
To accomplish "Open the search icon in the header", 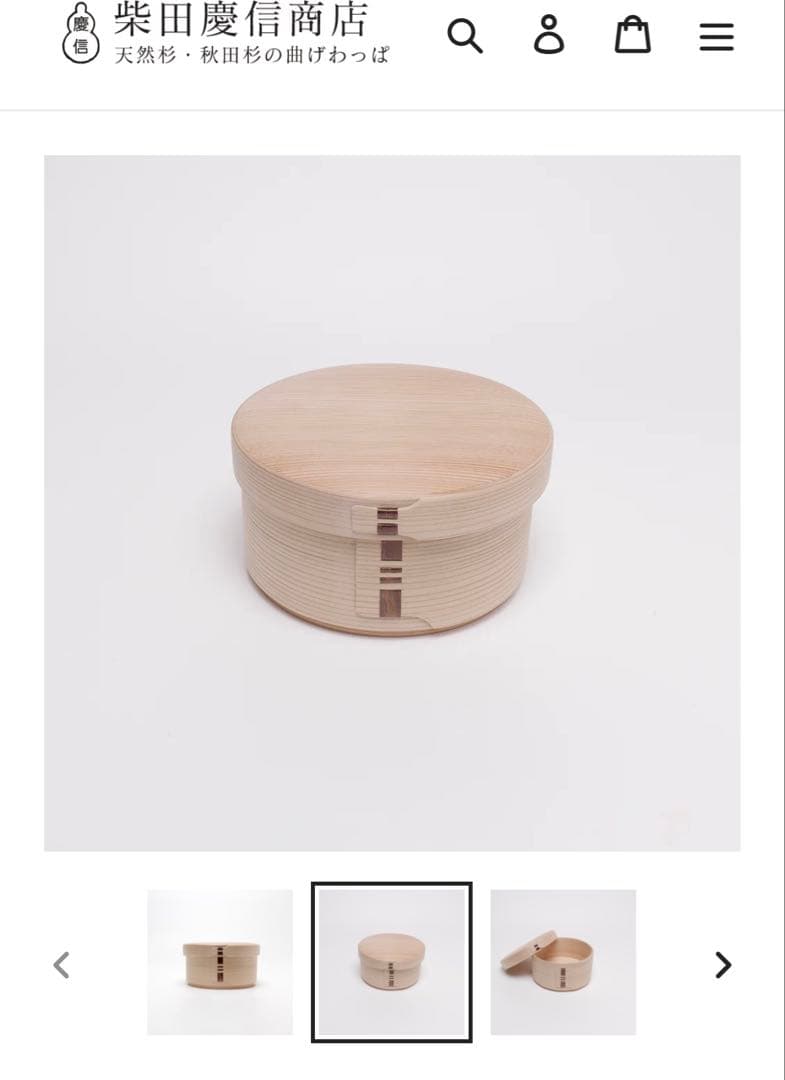I will coord(465,37).
